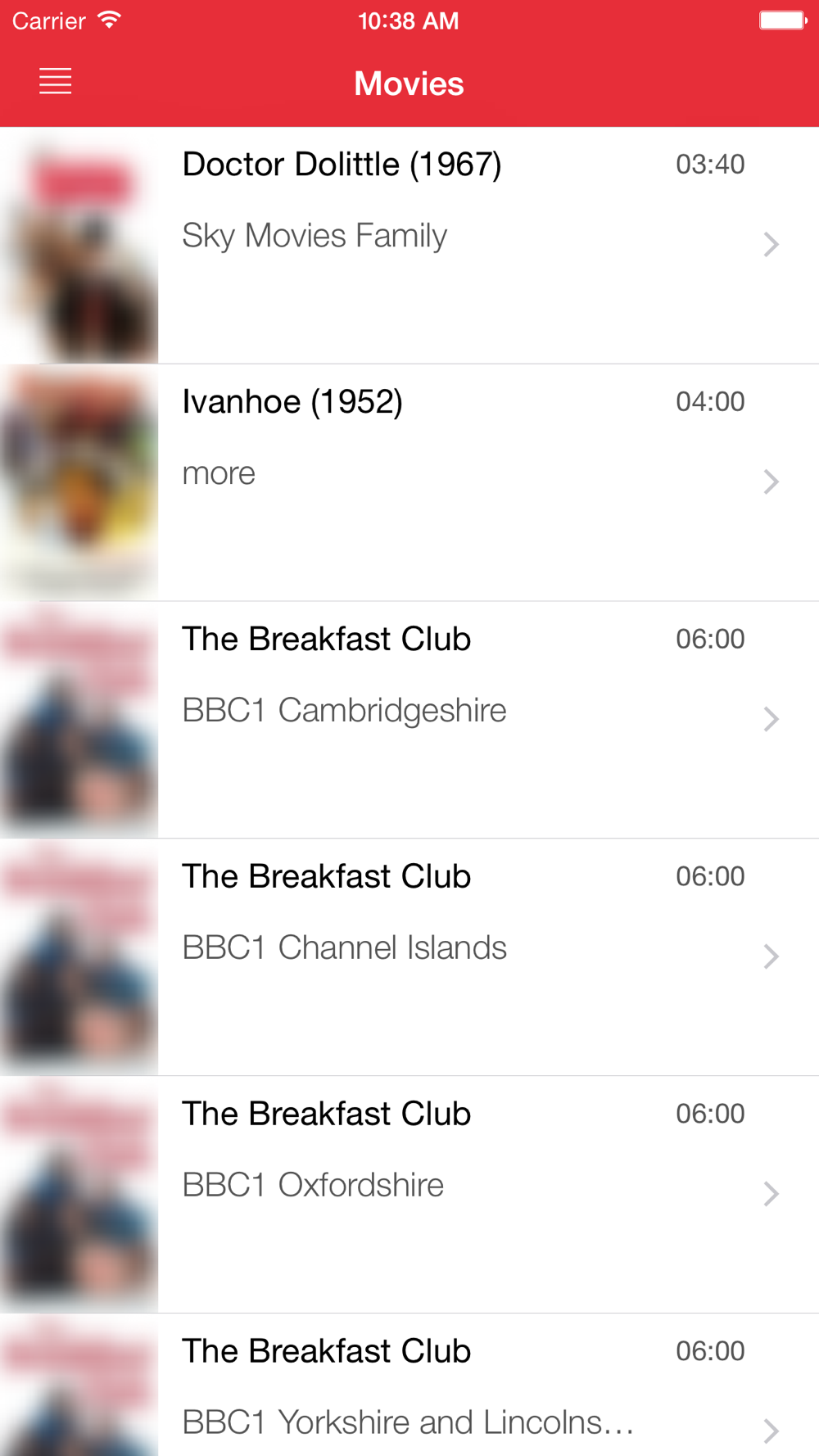This screenshot has width=819, height=1456.
Task: Open Breakfast Club on BBC1 Cambridgeshire
Action: coord(409,720)
